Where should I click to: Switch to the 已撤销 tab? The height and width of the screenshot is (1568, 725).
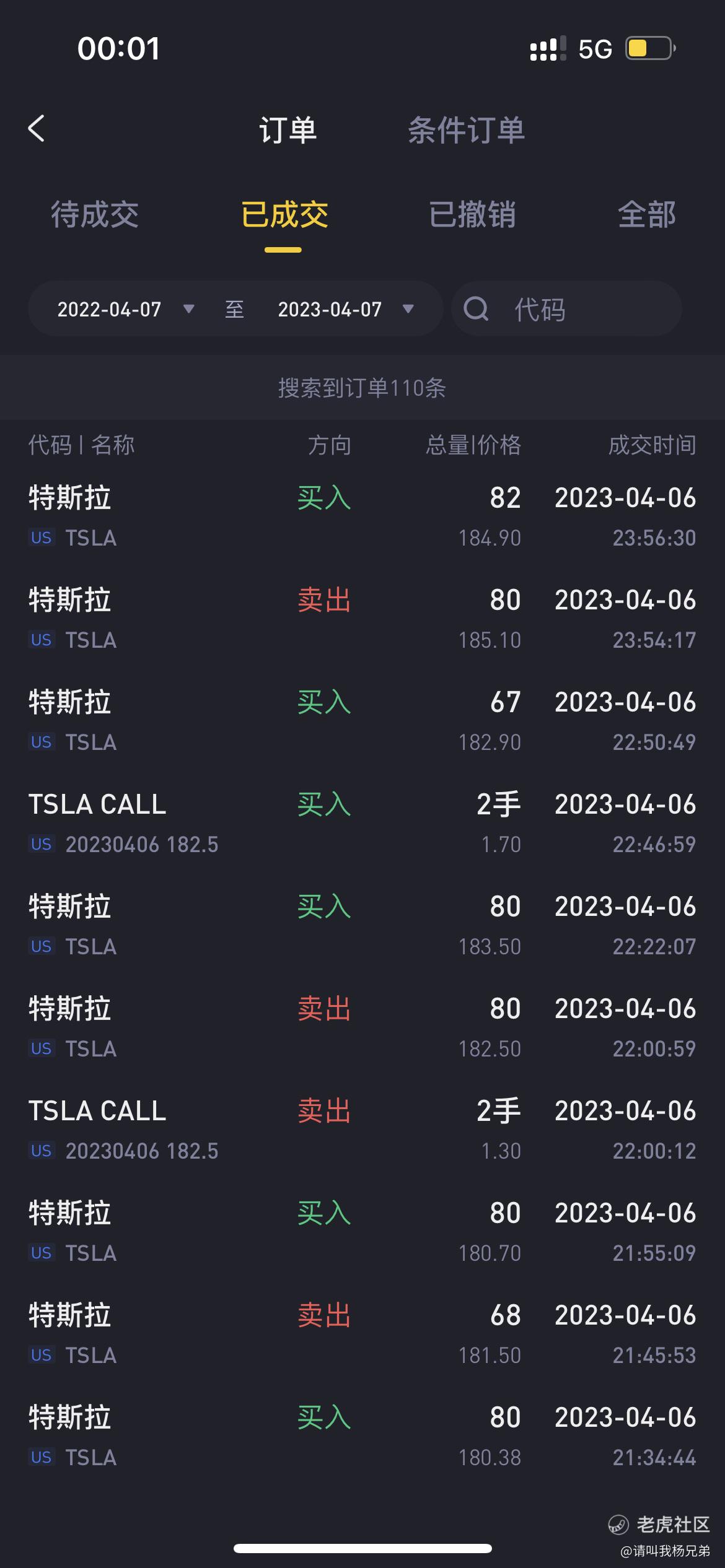472,214
